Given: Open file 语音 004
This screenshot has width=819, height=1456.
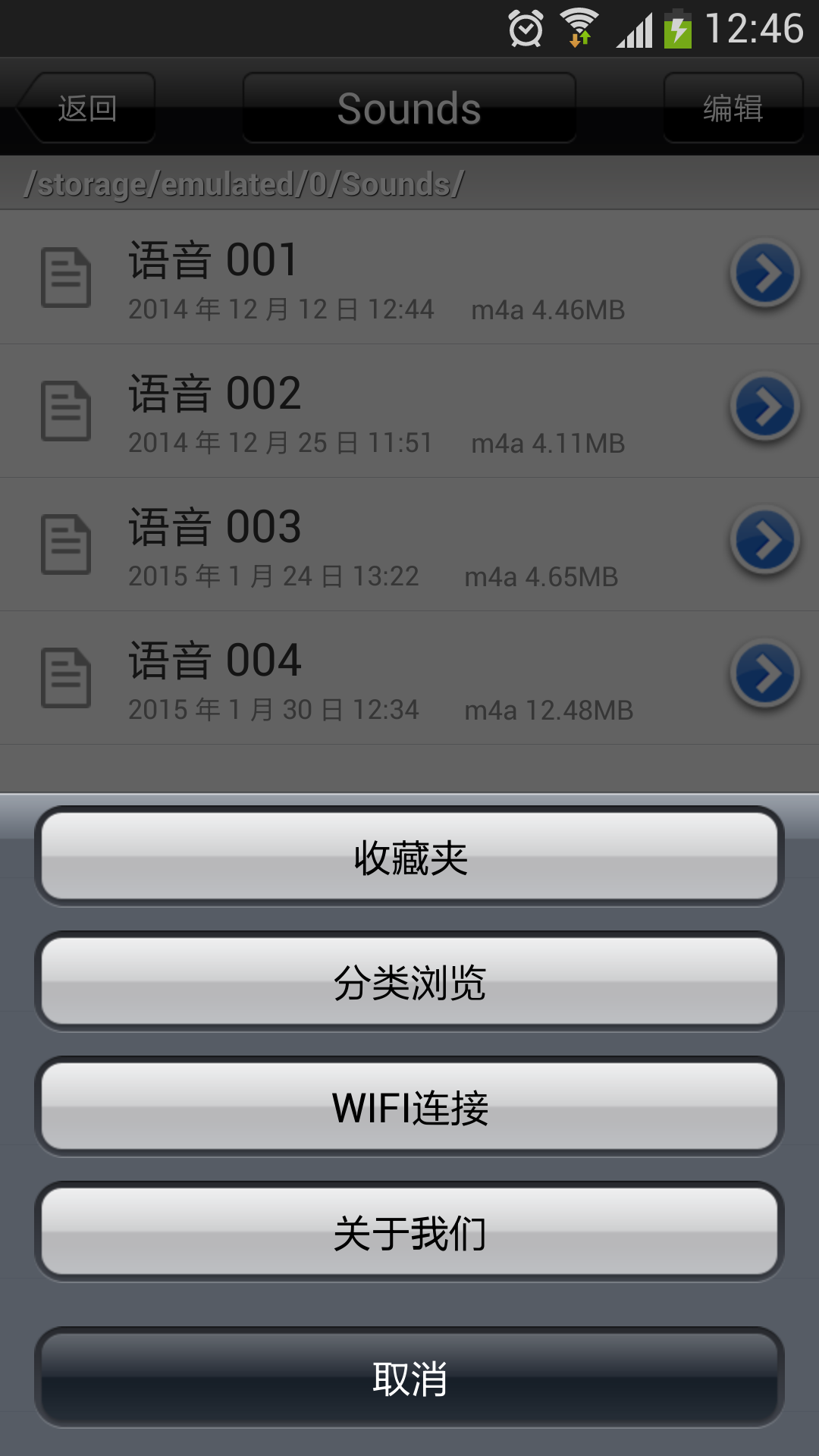Looking at the screenshot, I should pyautogui.click(x=341, y=677).
